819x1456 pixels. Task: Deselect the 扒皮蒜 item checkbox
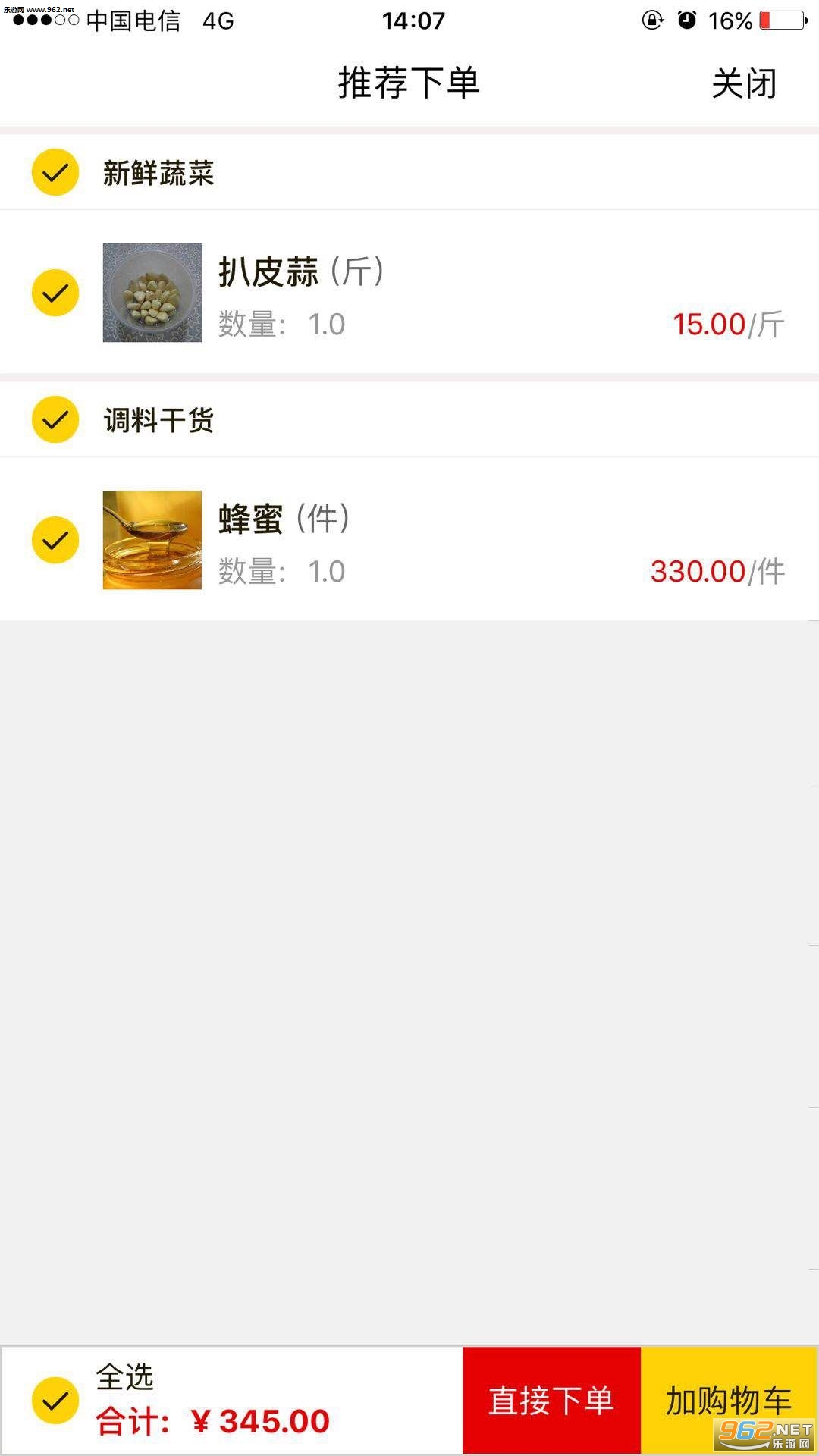(x=55, y=293)
